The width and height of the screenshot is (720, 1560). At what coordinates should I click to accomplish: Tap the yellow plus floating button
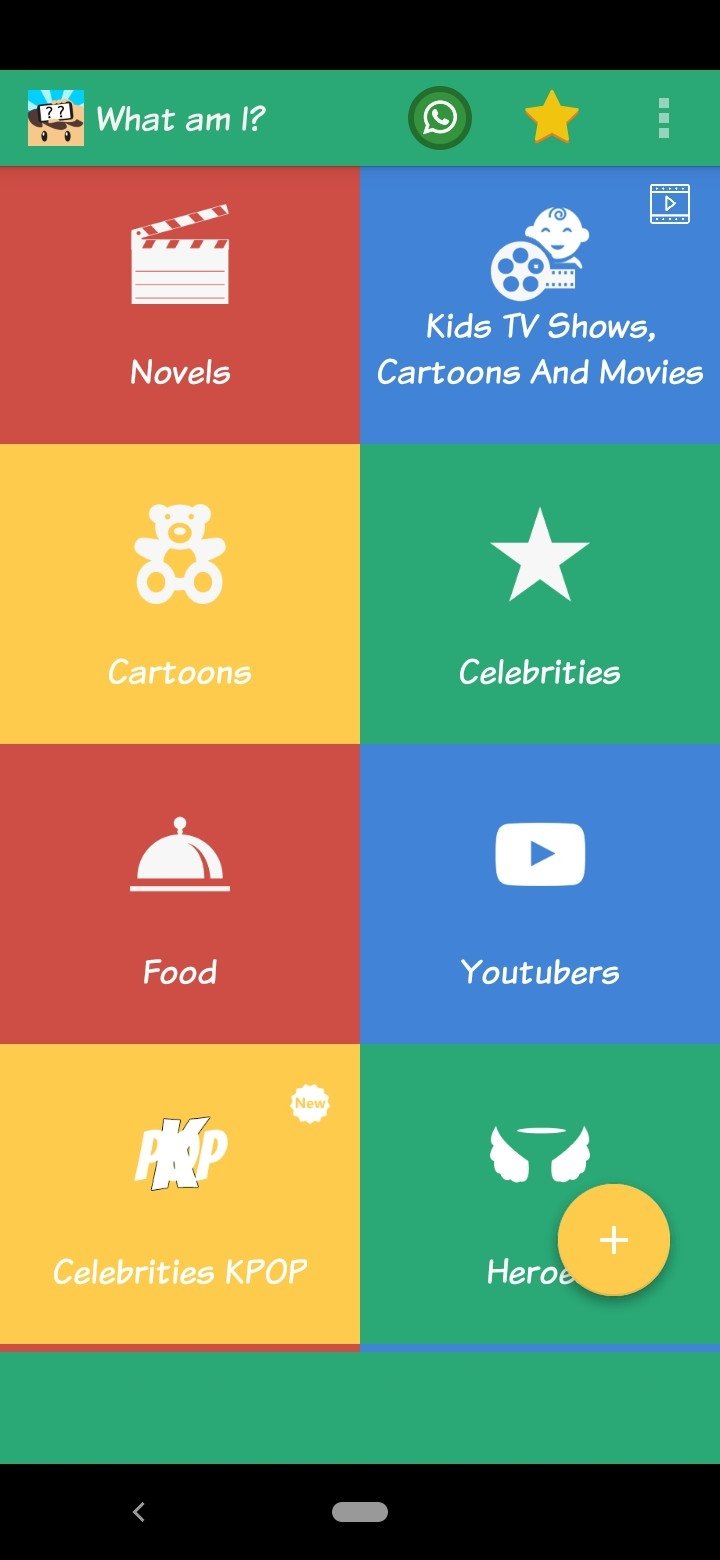(613, 1240)
